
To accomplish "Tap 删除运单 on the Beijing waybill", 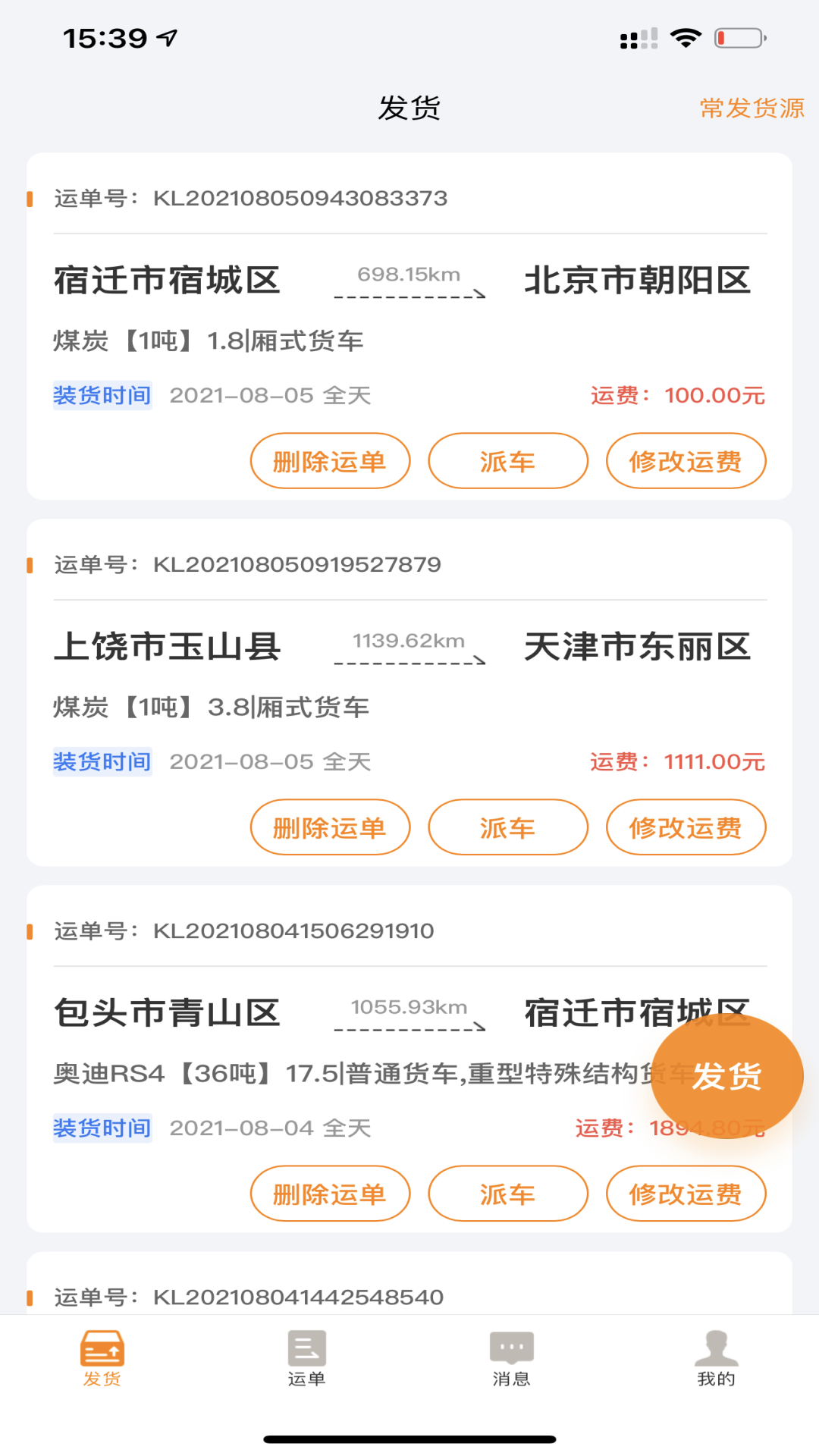I will (x=330, y=460).
